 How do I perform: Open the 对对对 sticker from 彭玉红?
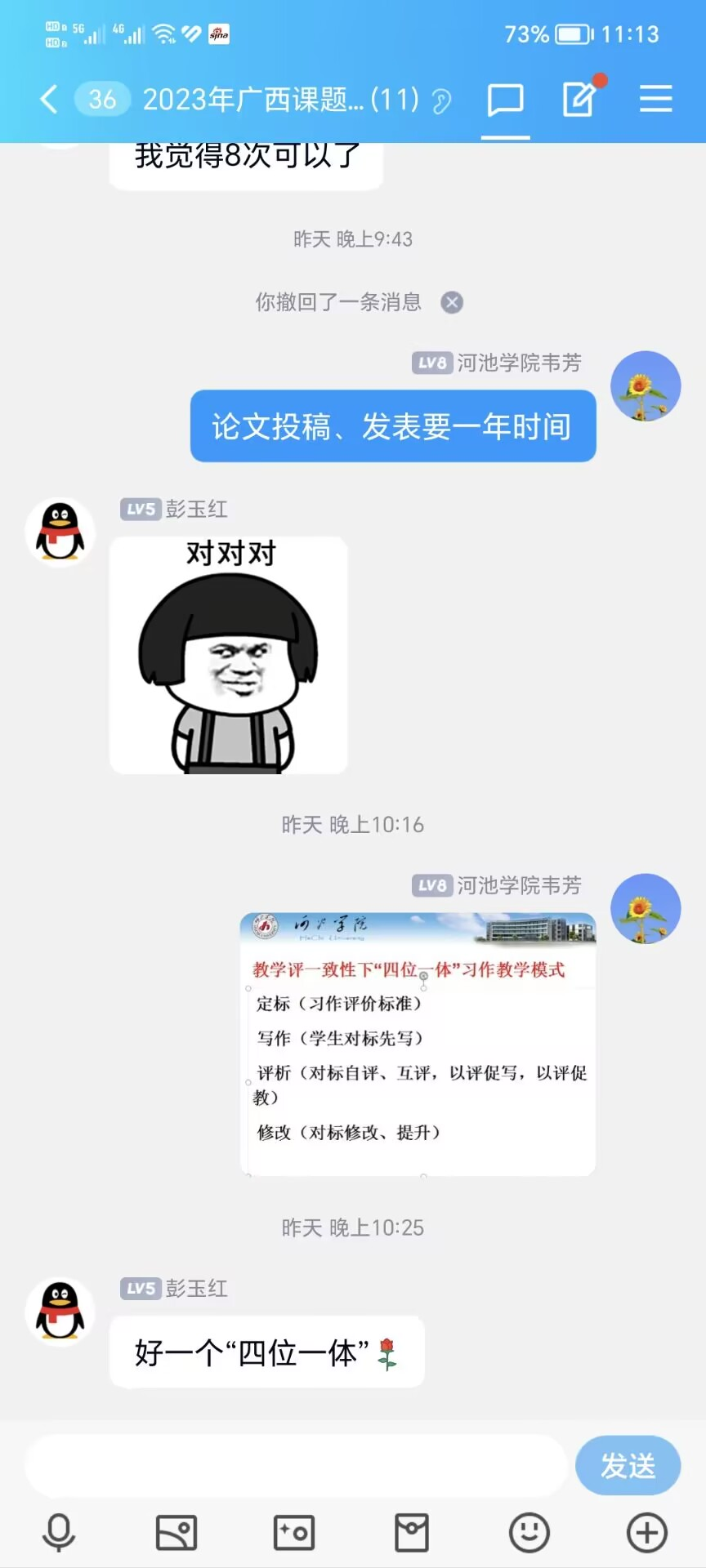(x=229, y=655)
